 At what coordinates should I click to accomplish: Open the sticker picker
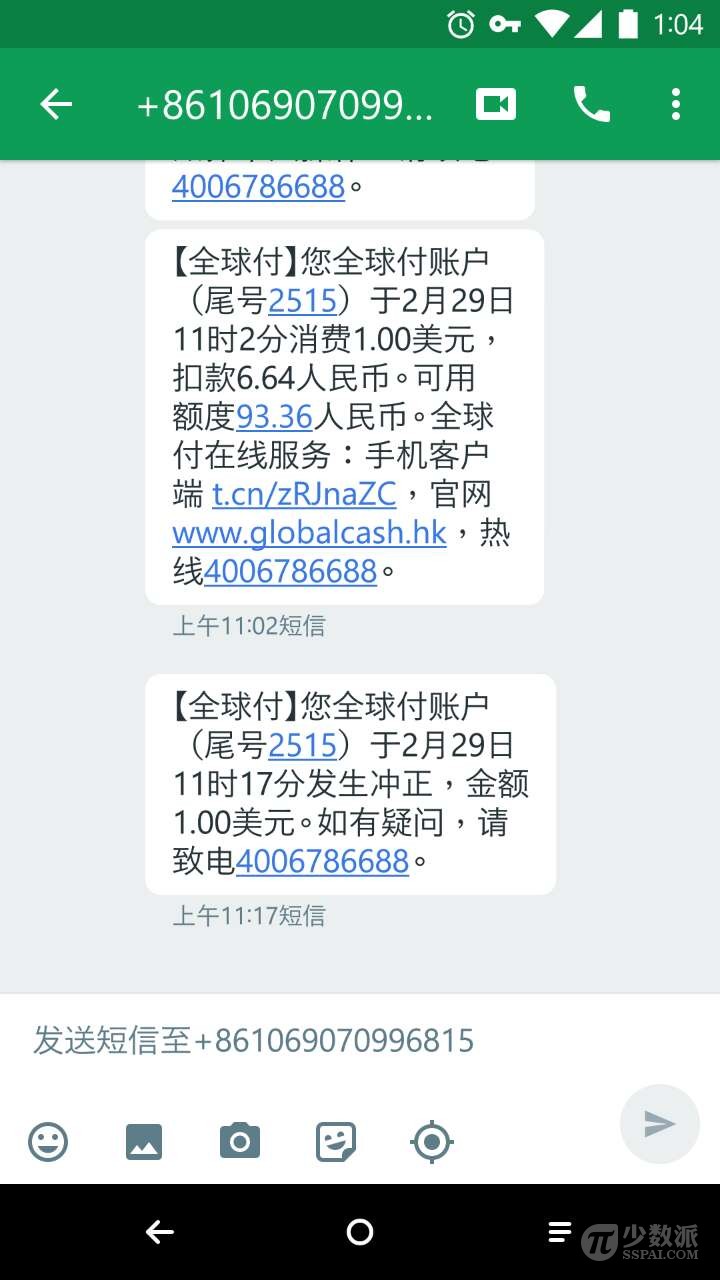pos(335,1141)
